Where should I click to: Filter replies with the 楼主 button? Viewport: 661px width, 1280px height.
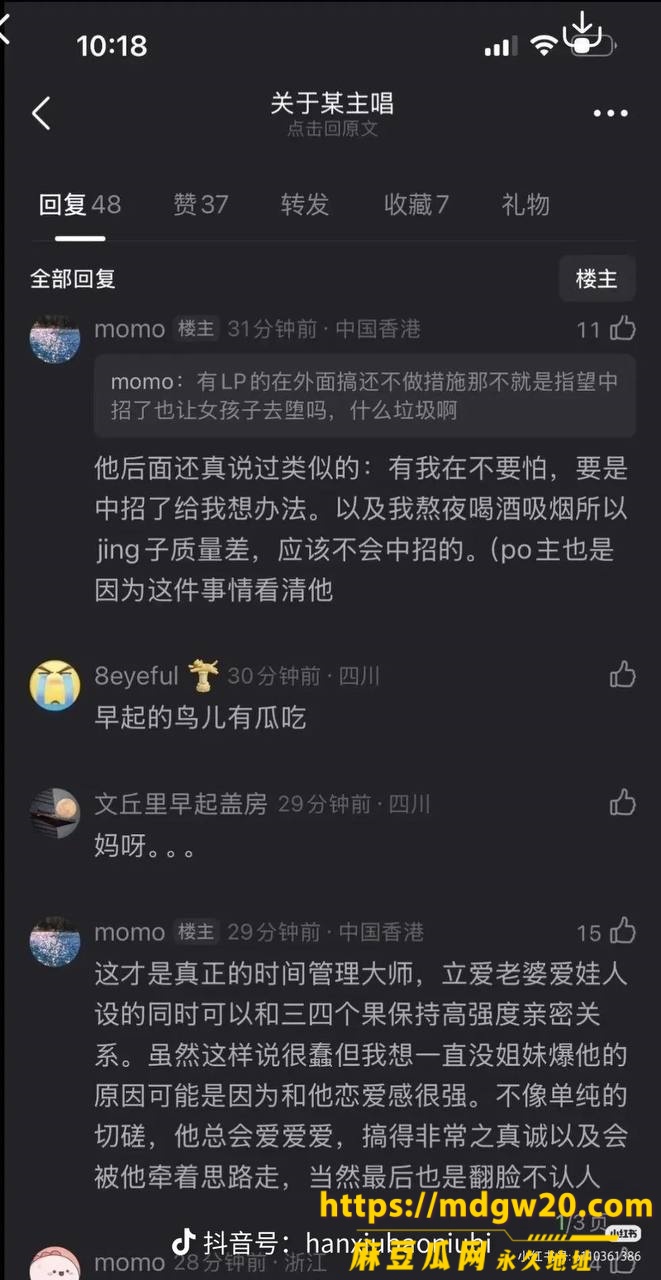tap(597, 279)
